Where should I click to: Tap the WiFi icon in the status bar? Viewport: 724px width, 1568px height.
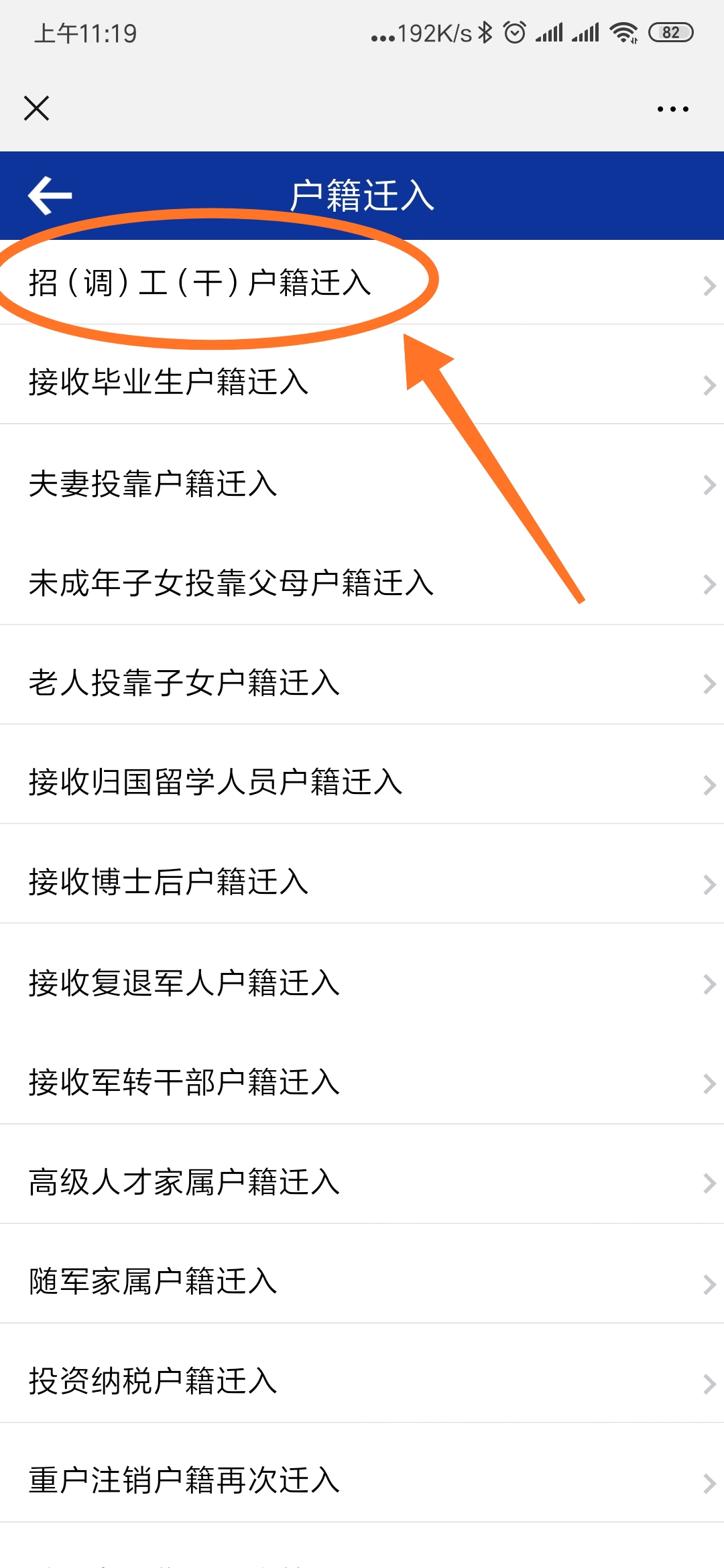623,31
